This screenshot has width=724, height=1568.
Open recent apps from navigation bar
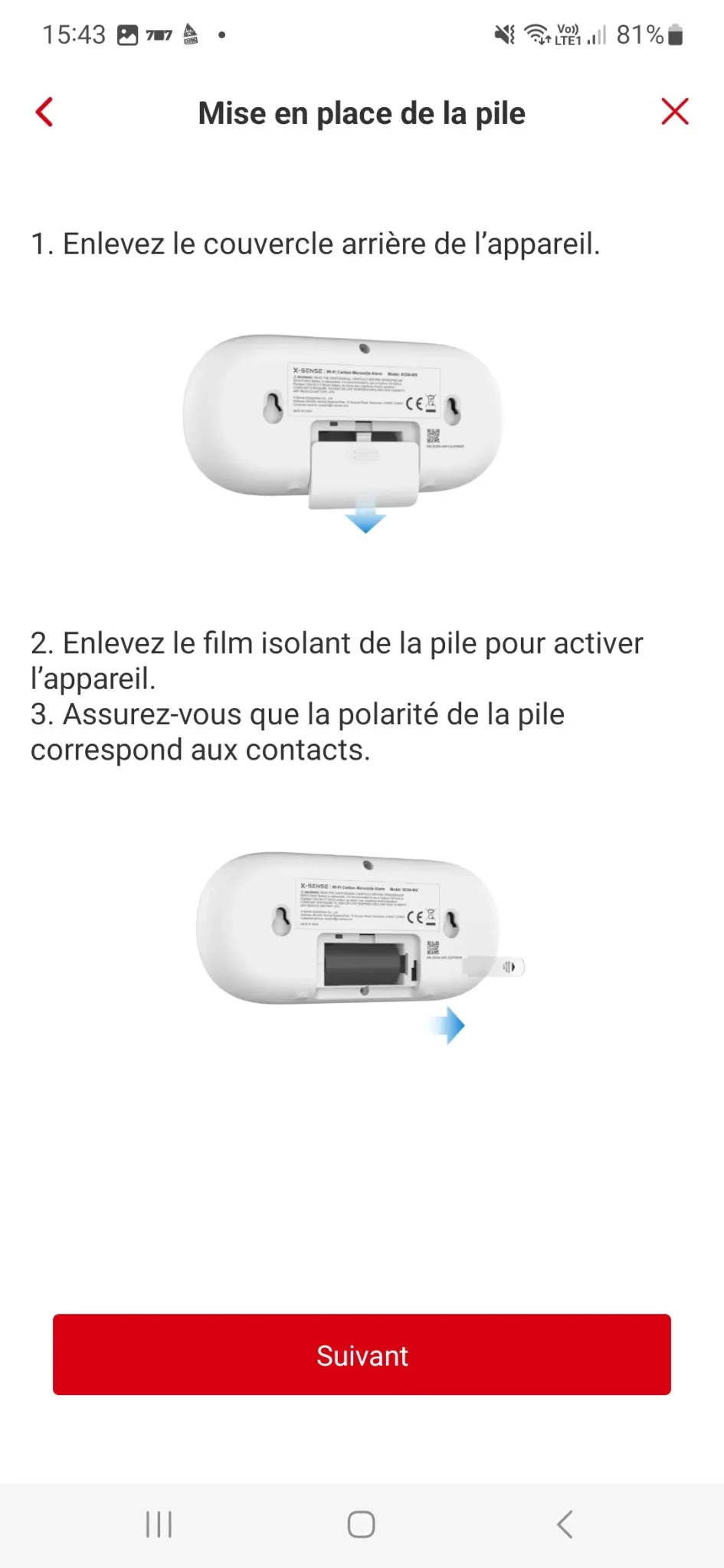(159, 1524)
